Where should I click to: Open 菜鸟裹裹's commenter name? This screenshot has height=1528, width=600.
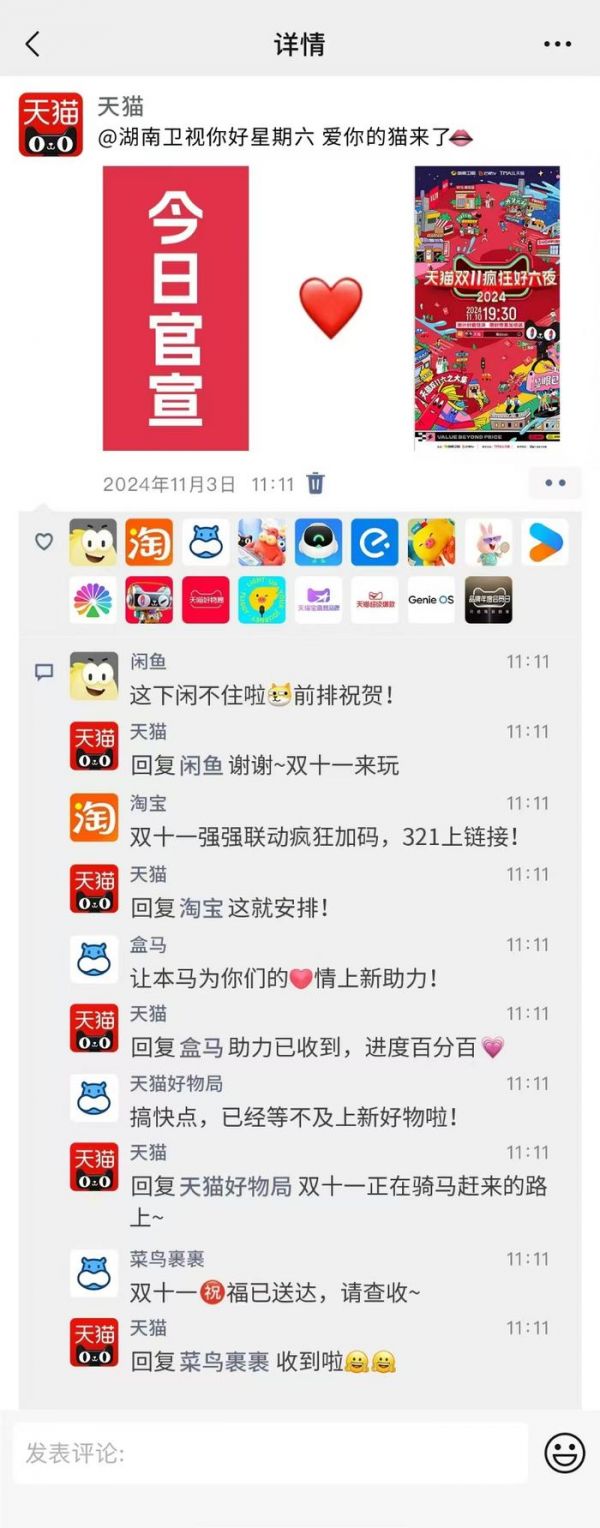coord(167,1259)
